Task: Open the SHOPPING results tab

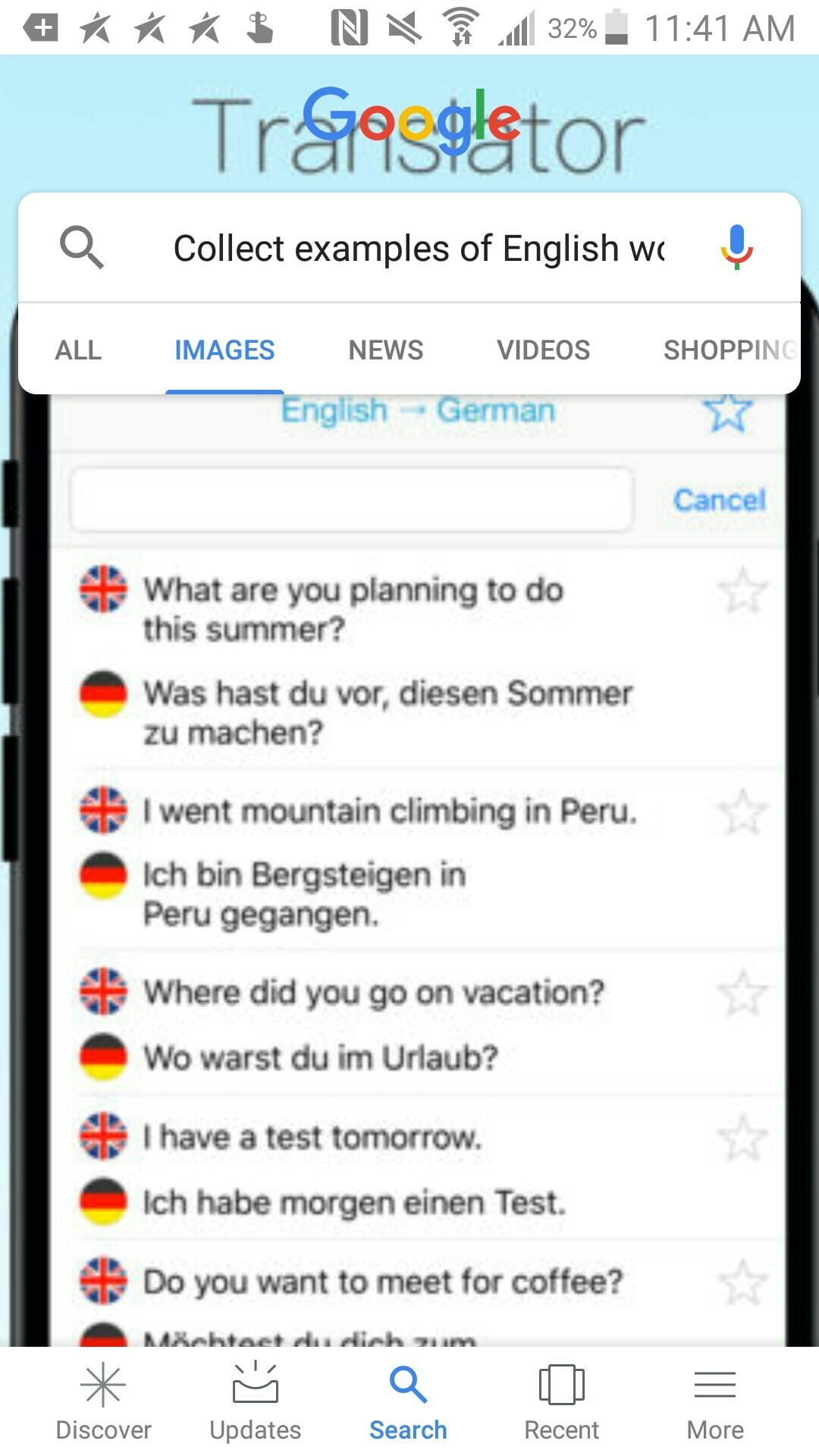Action: pos(728,350)
